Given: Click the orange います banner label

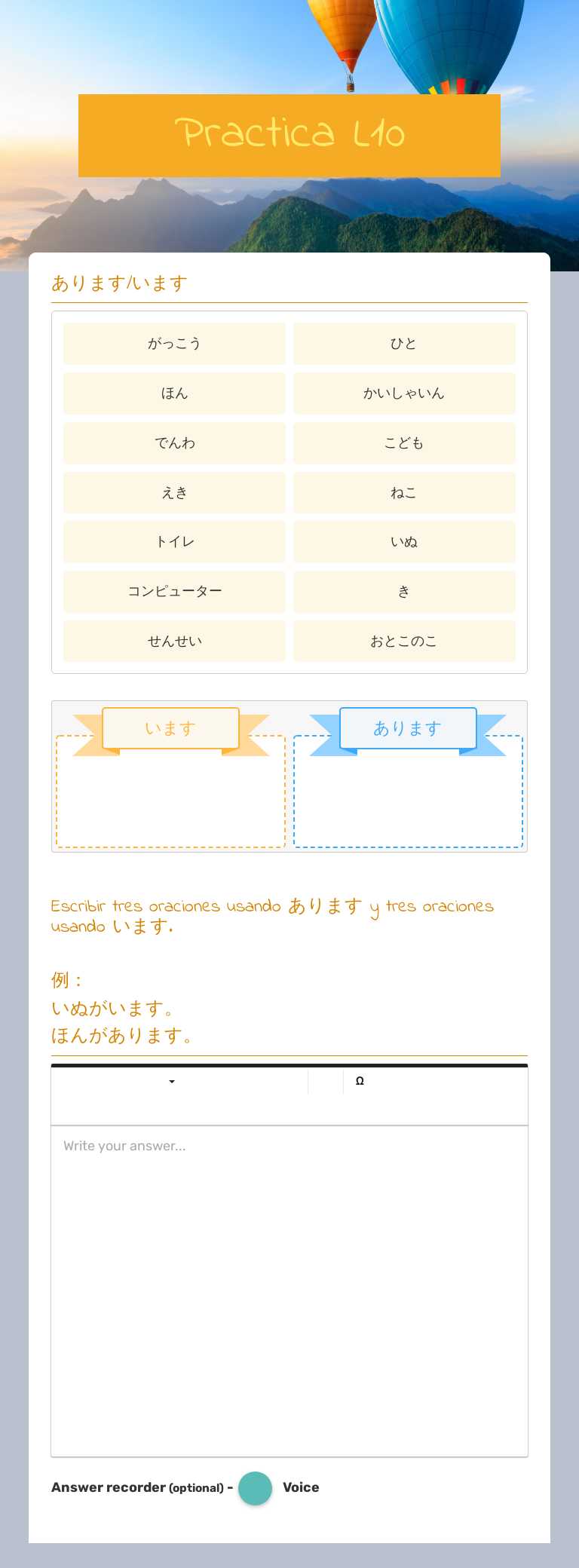Looking at the screenshot, I should (x=170, y=727).
